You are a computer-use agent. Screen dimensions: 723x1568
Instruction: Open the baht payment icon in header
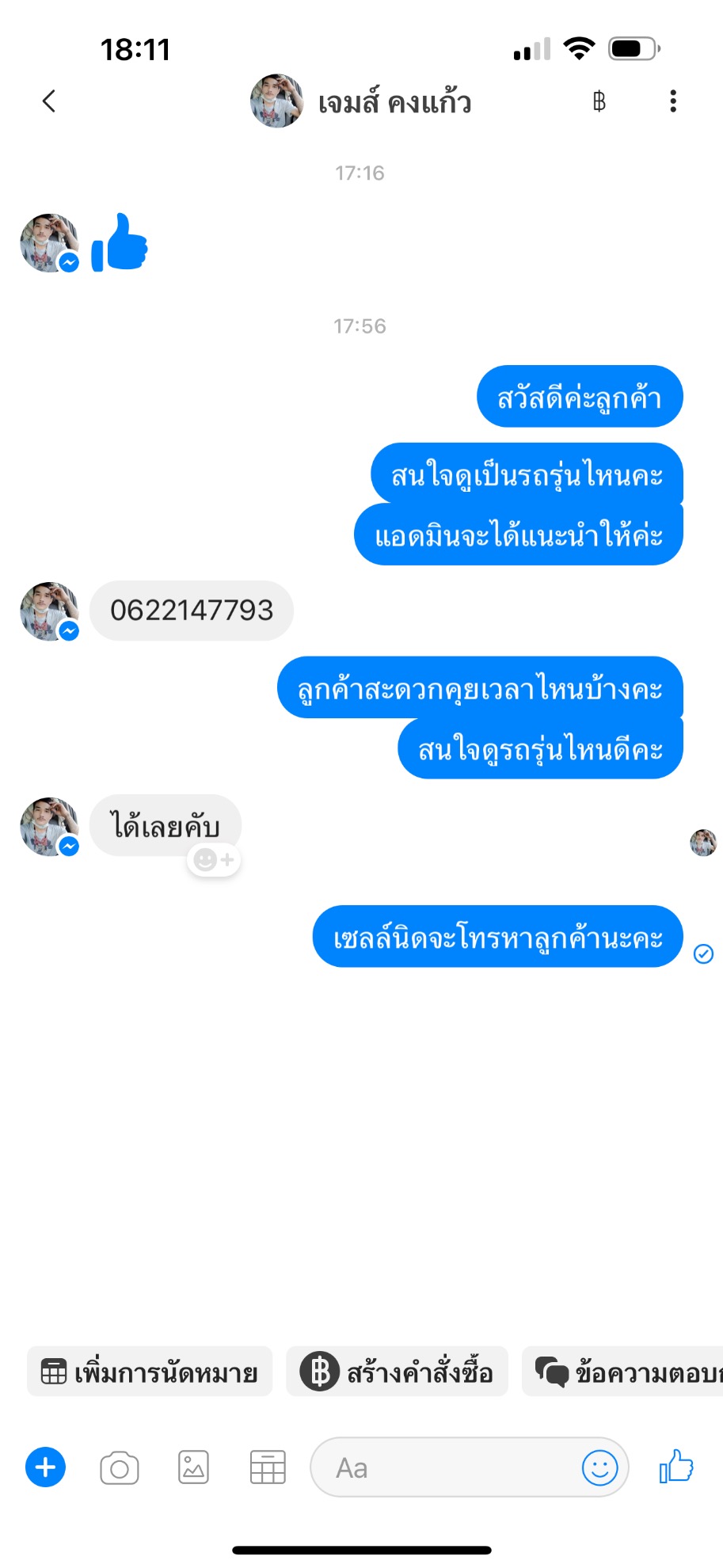tap(599, 101)
